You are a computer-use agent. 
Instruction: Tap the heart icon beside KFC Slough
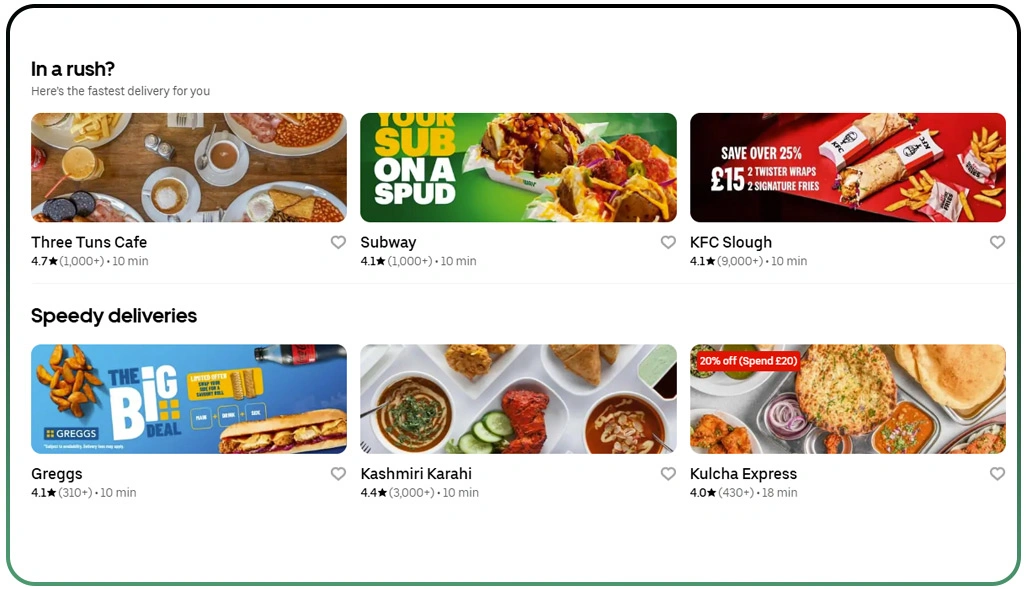pos(997,242)
